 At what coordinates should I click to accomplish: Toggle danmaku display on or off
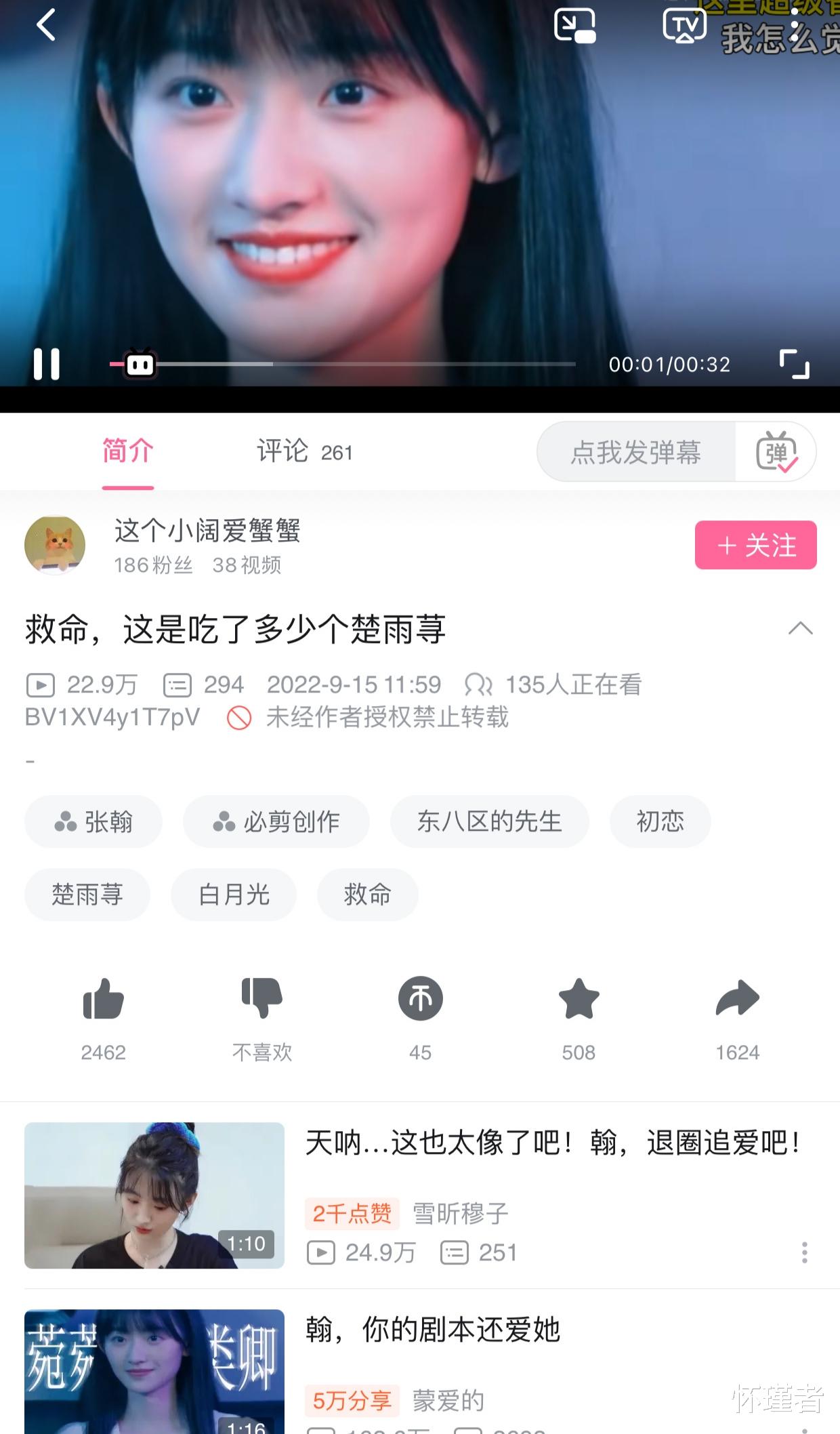[x=778, y=451]
